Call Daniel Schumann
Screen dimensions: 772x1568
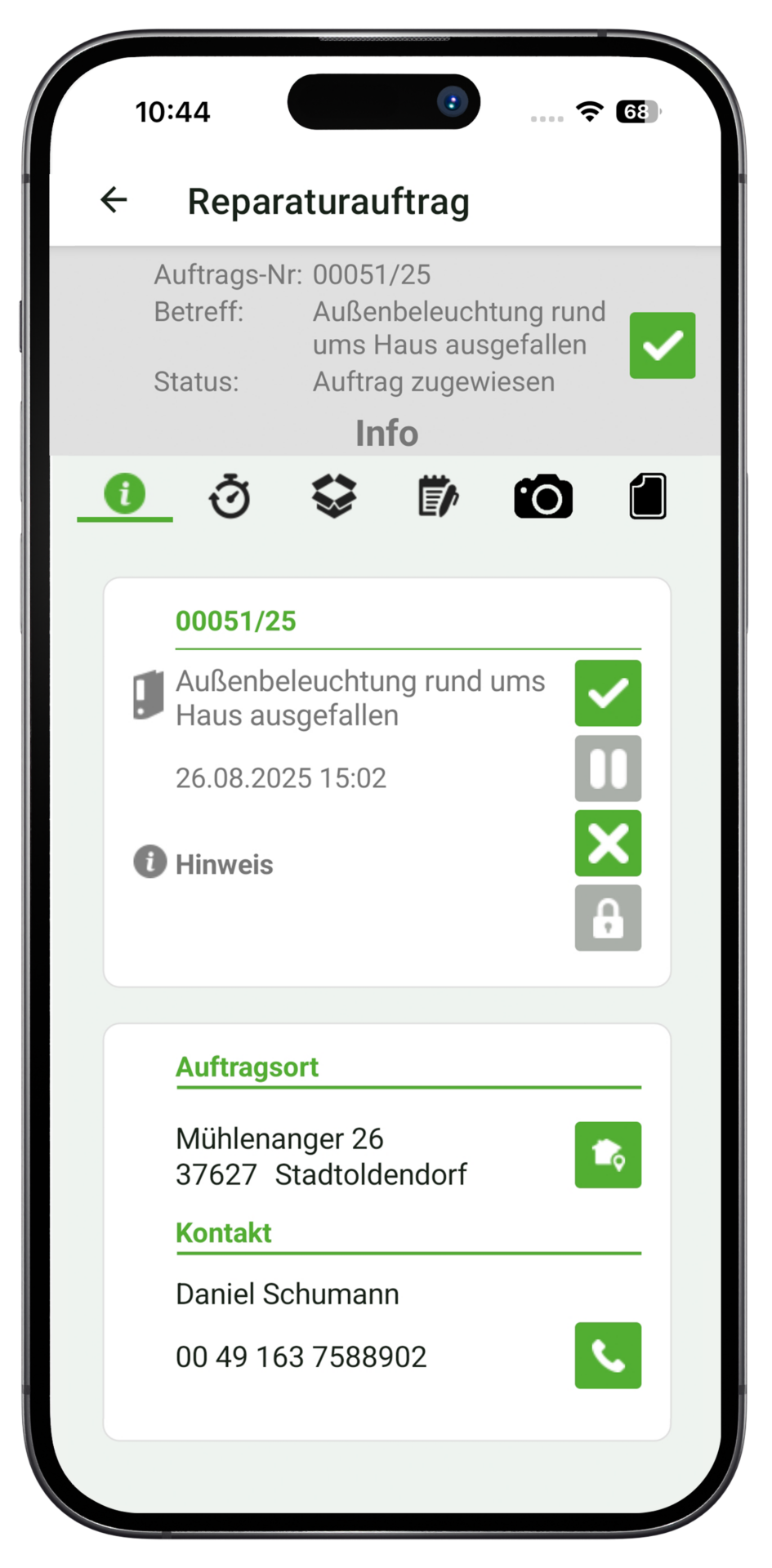608,1356
